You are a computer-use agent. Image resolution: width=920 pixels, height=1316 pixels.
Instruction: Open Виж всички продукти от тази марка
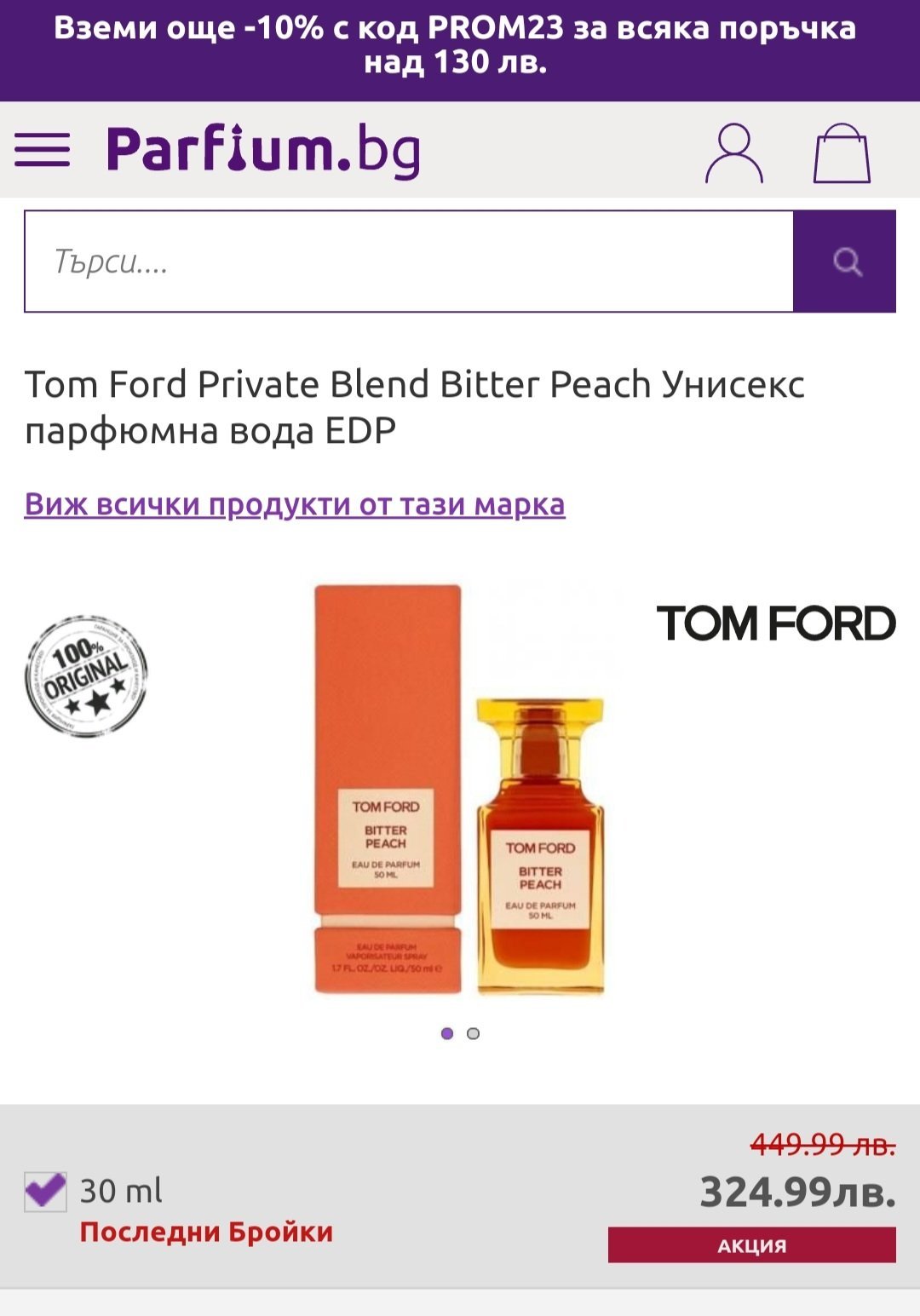[x=295, y=504]
